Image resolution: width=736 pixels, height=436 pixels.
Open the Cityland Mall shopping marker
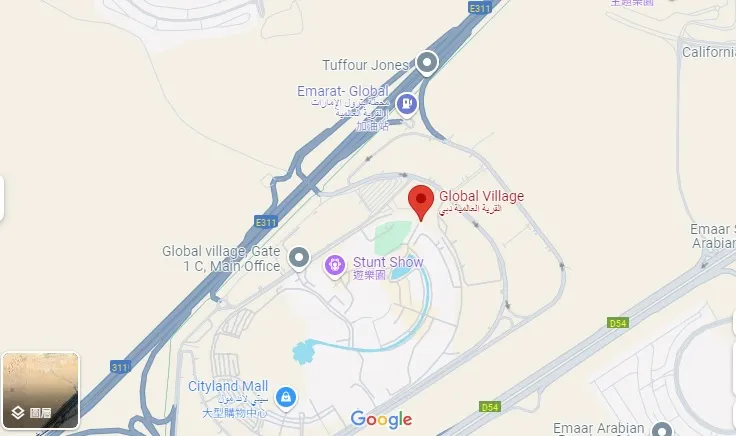click(287, 397)
